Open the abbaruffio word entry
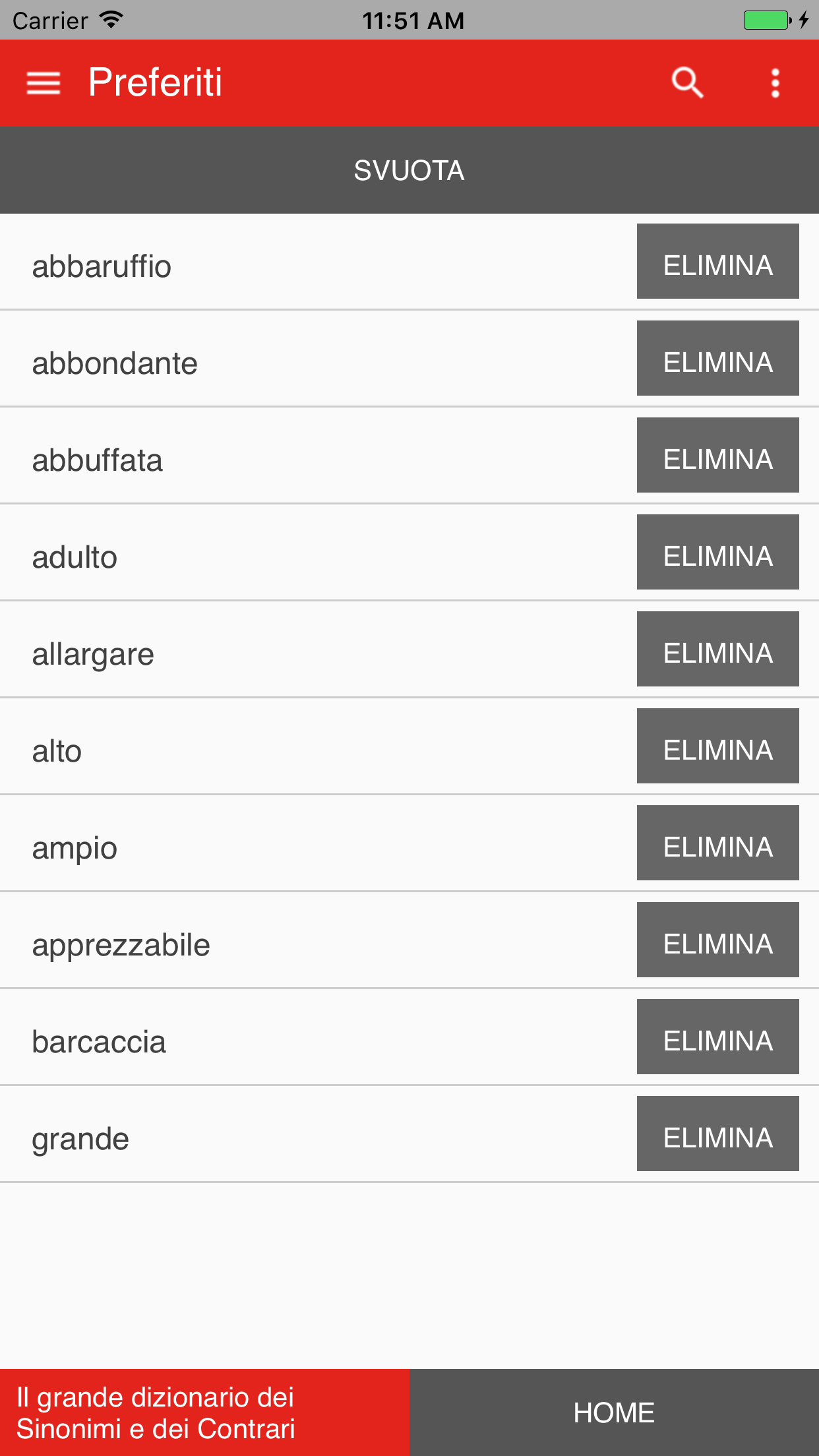Image resolution: width=819 pixels, height=1456 pixels. tap(102, 267)
